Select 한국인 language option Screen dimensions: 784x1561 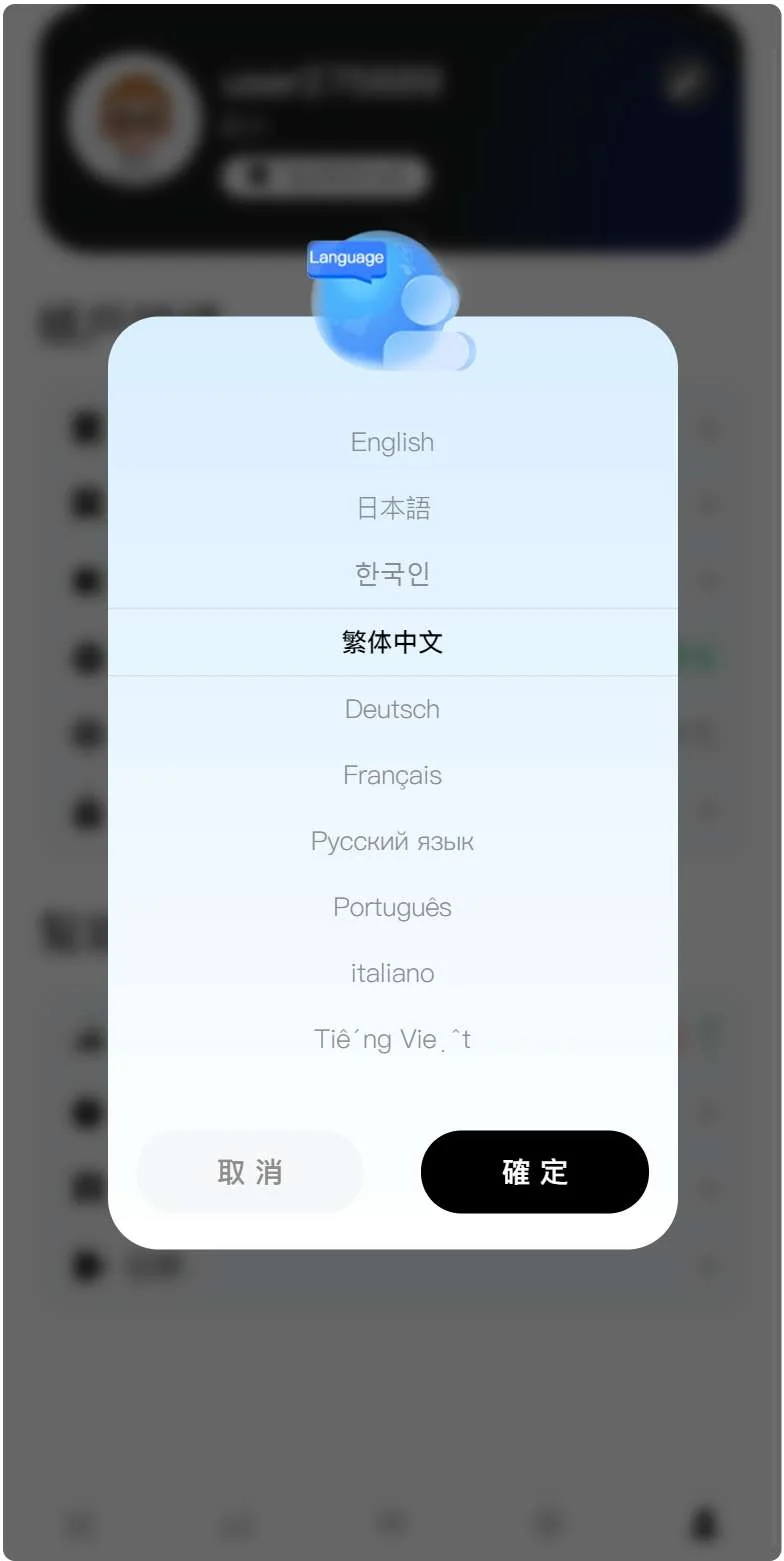tap(392, 574)
